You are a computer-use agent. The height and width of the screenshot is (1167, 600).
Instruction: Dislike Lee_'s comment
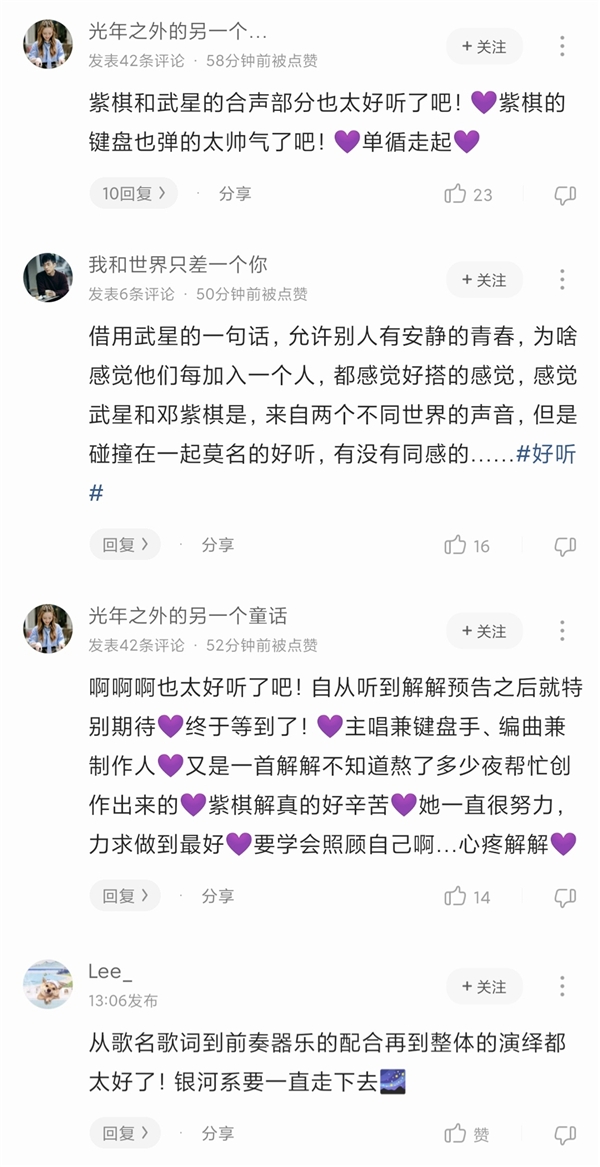coord(565,1135)
